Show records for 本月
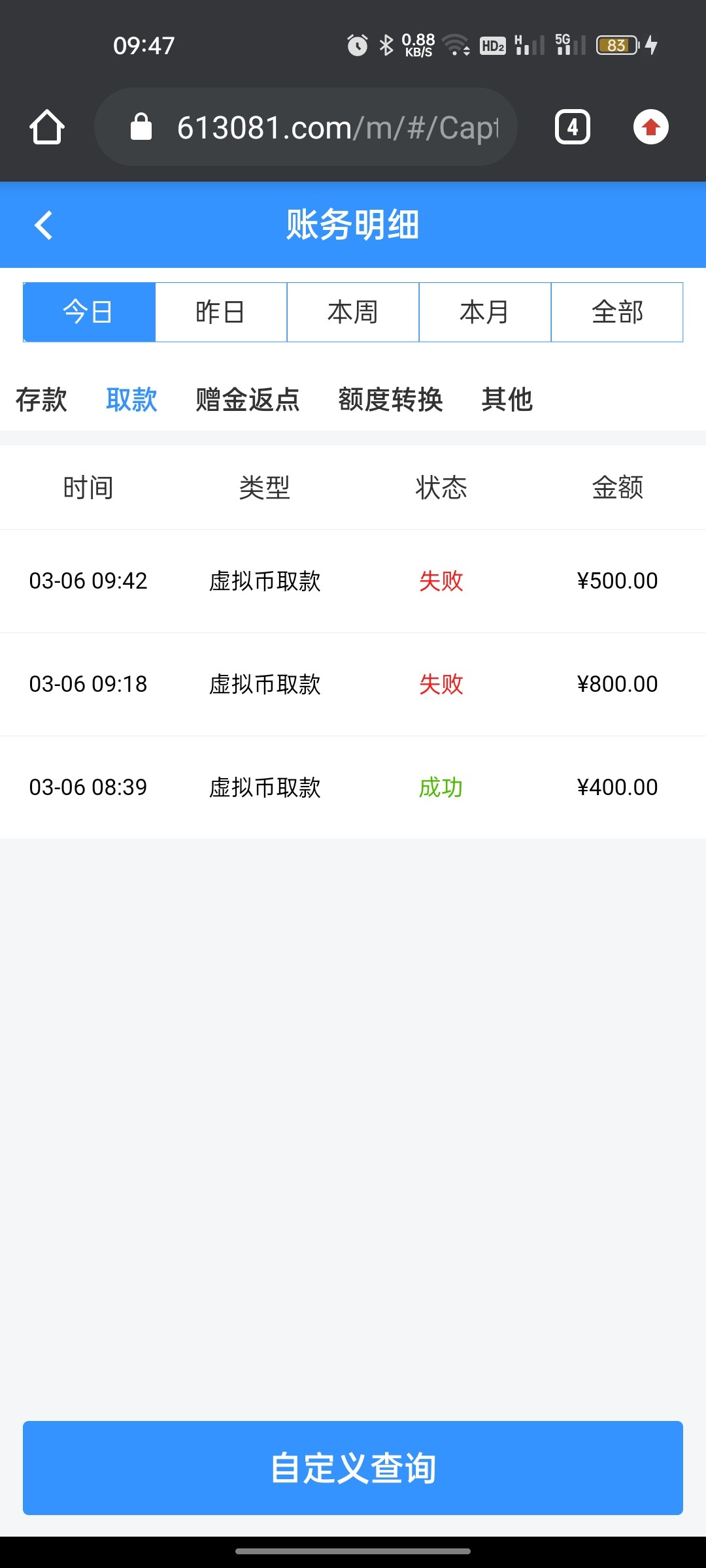The width and height of the screenshot is (706, 1568). point(485,312)
